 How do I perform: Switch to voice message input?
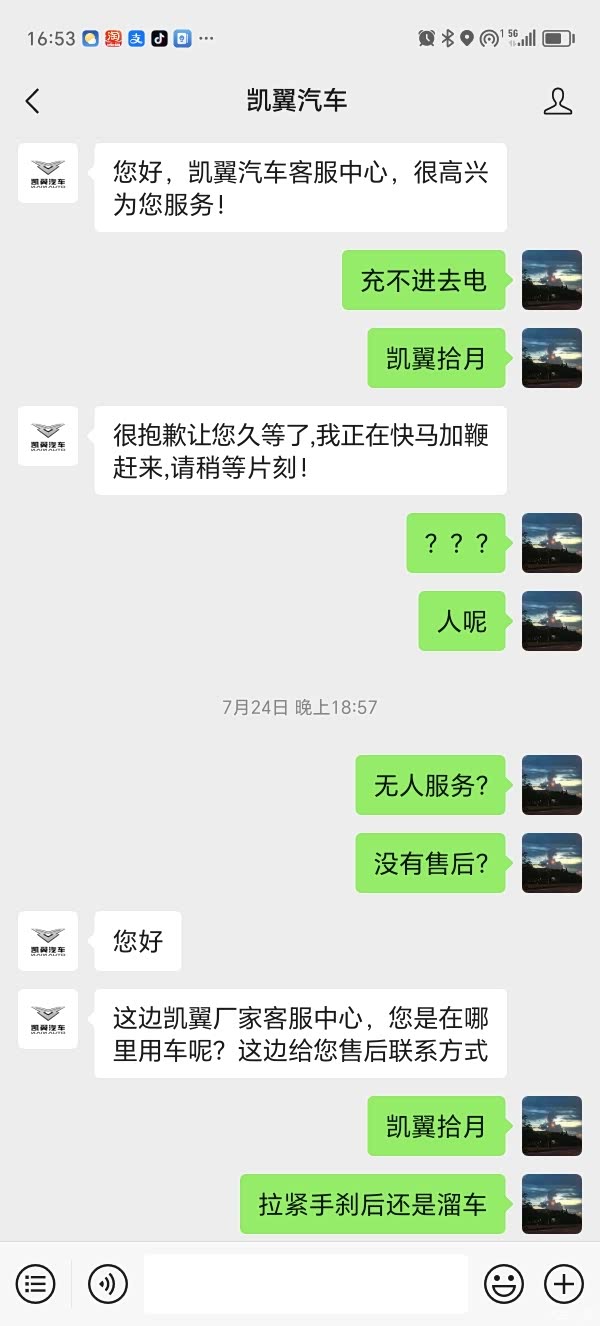(x=108, y=1282)
